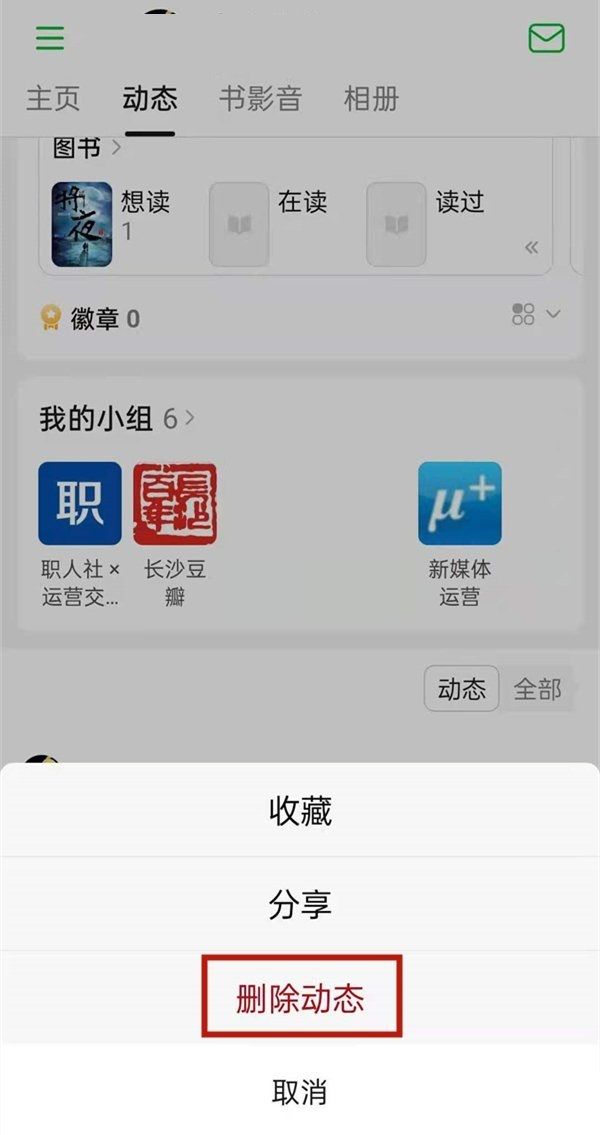Select the 全部 filter
600x1135 pixels.
[x=537, y=689]
